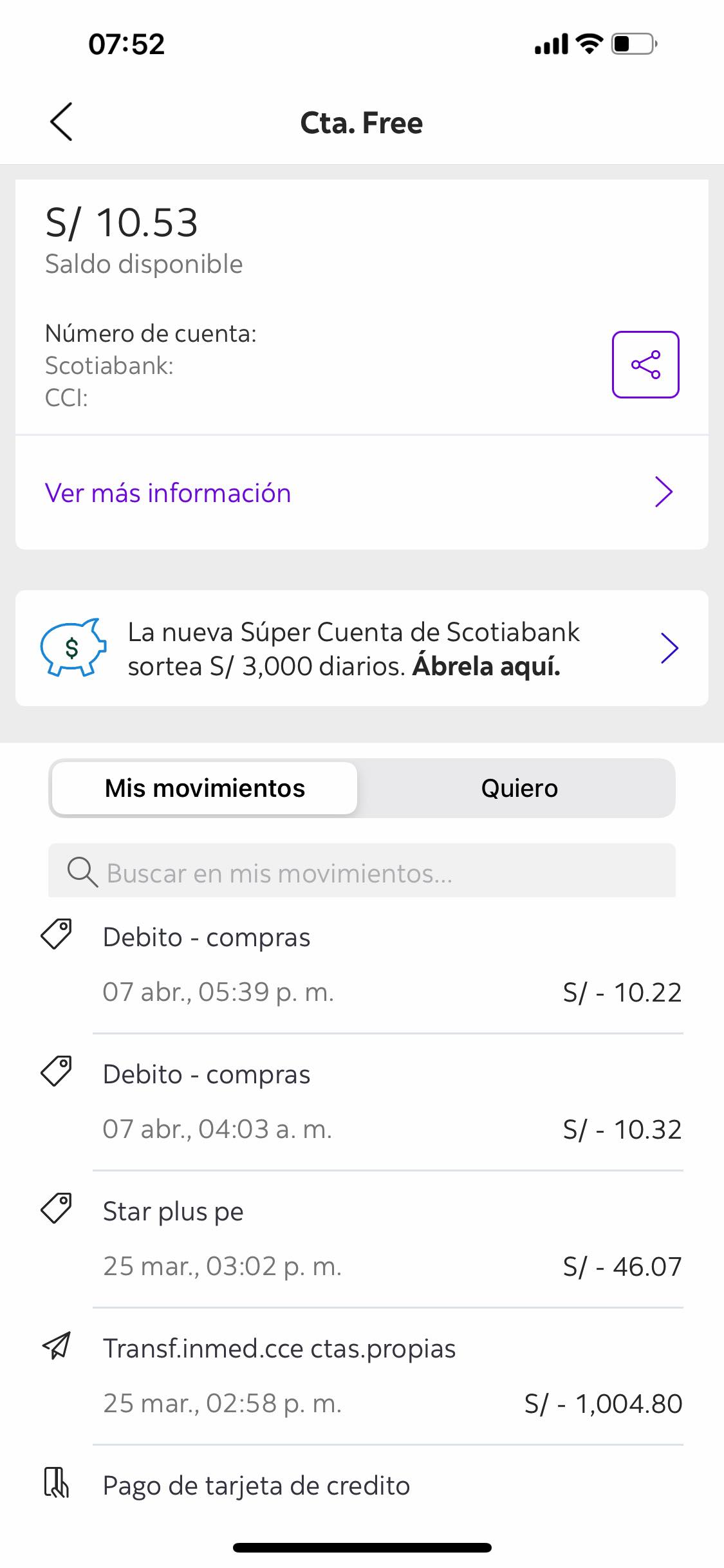Select the Mis movimientos tab
This screenshot has height=1568, width=724.
(x=205, y=789)
